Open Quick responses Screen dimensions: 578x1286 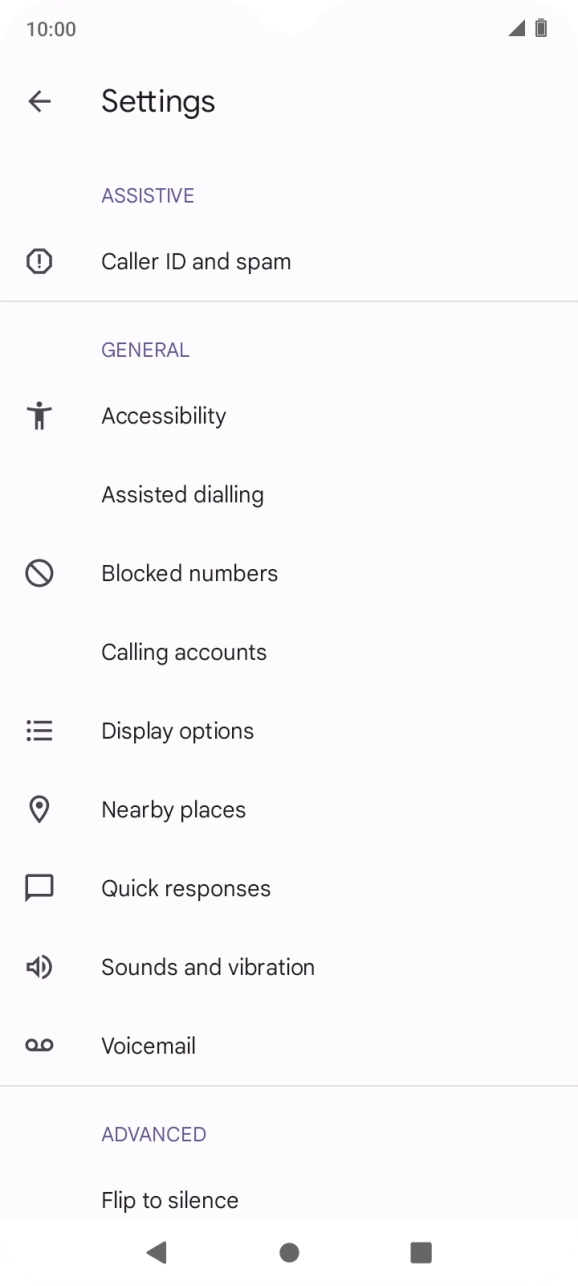tap(289, 889)
